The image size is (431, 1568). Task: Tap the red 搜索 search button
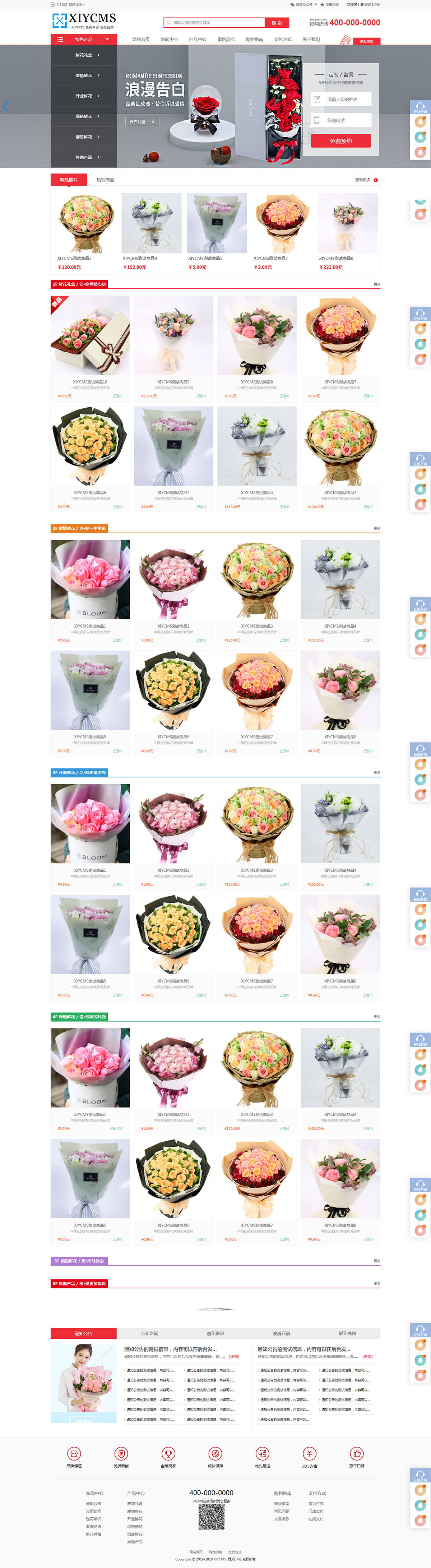click(277, 23)
